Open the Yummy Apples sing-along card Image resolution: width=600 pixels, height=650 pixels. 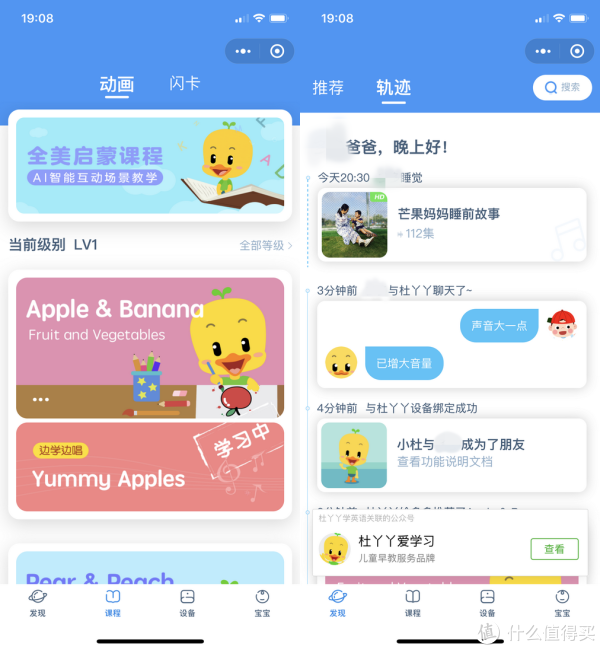coord(150,467)
